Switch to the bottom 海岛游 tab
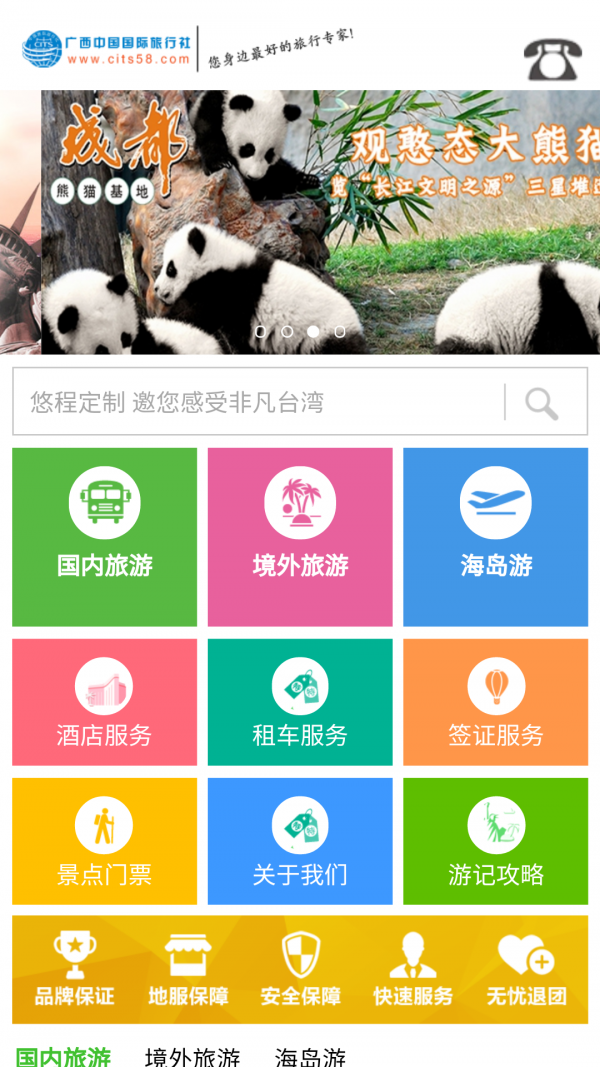 (x=310, y=1056)
